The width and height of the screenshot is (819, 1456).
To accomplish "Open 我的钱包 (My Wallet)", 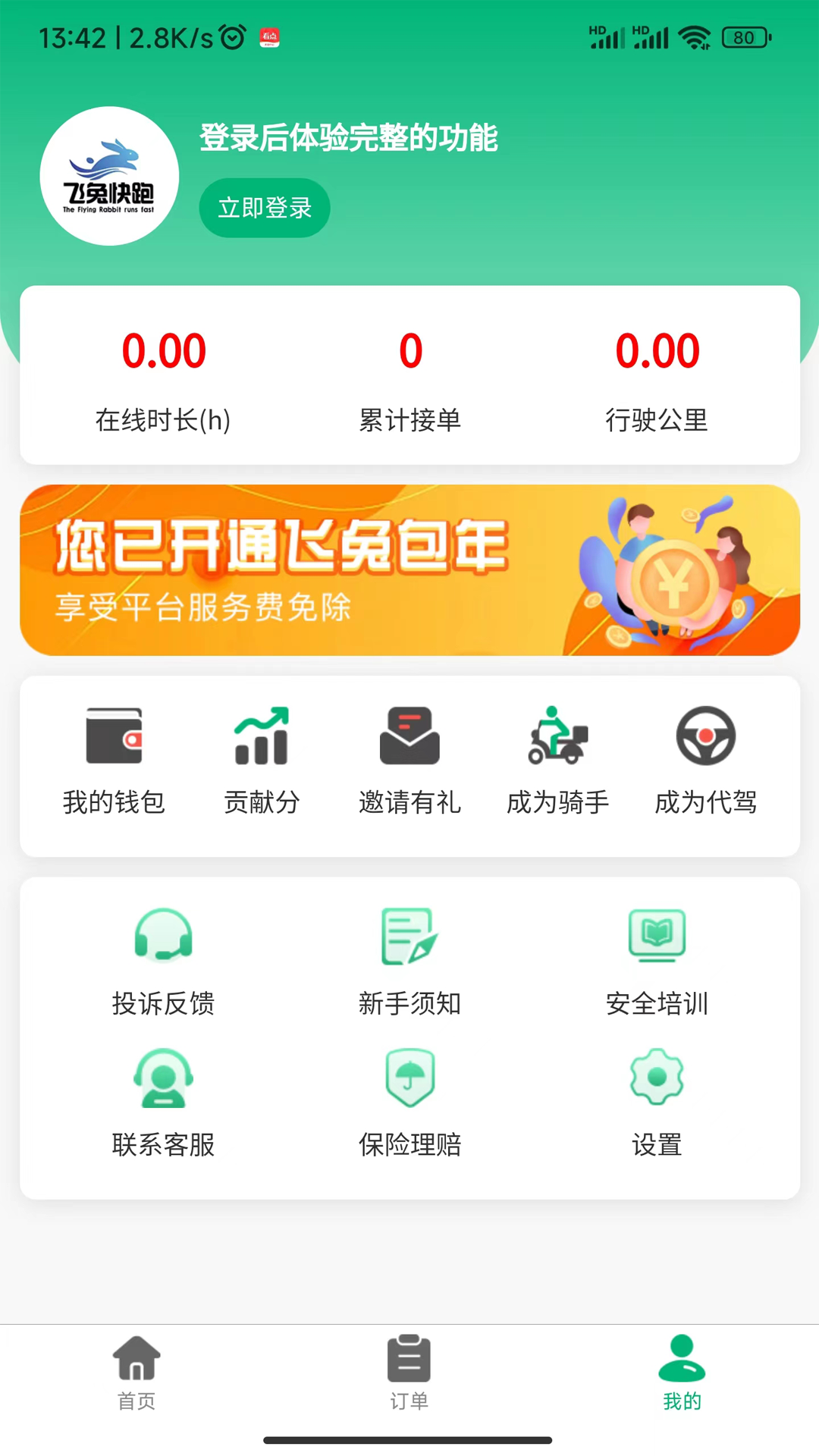I will [x=115, y=758].
